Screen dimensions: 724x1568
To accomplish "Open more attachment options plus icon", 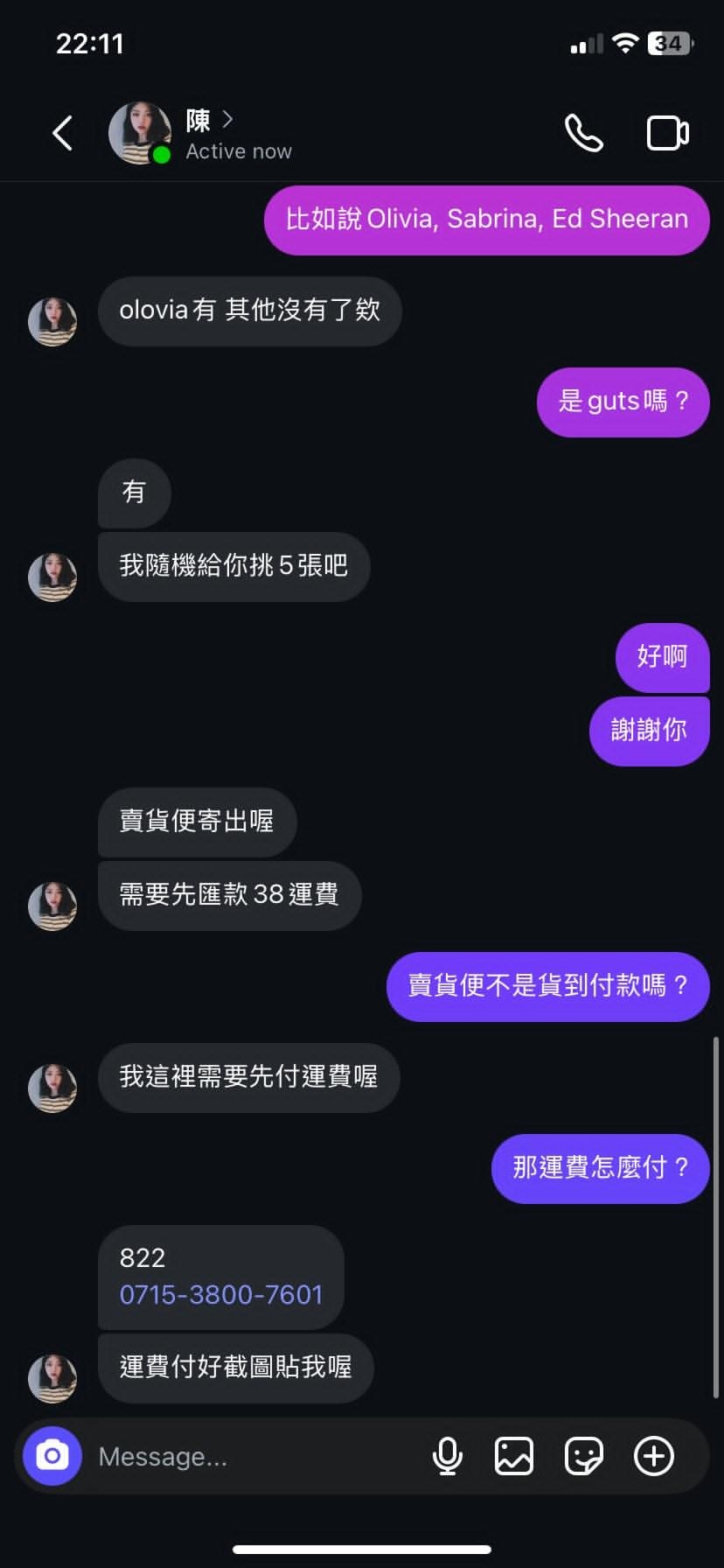I will click(653, 1456).
